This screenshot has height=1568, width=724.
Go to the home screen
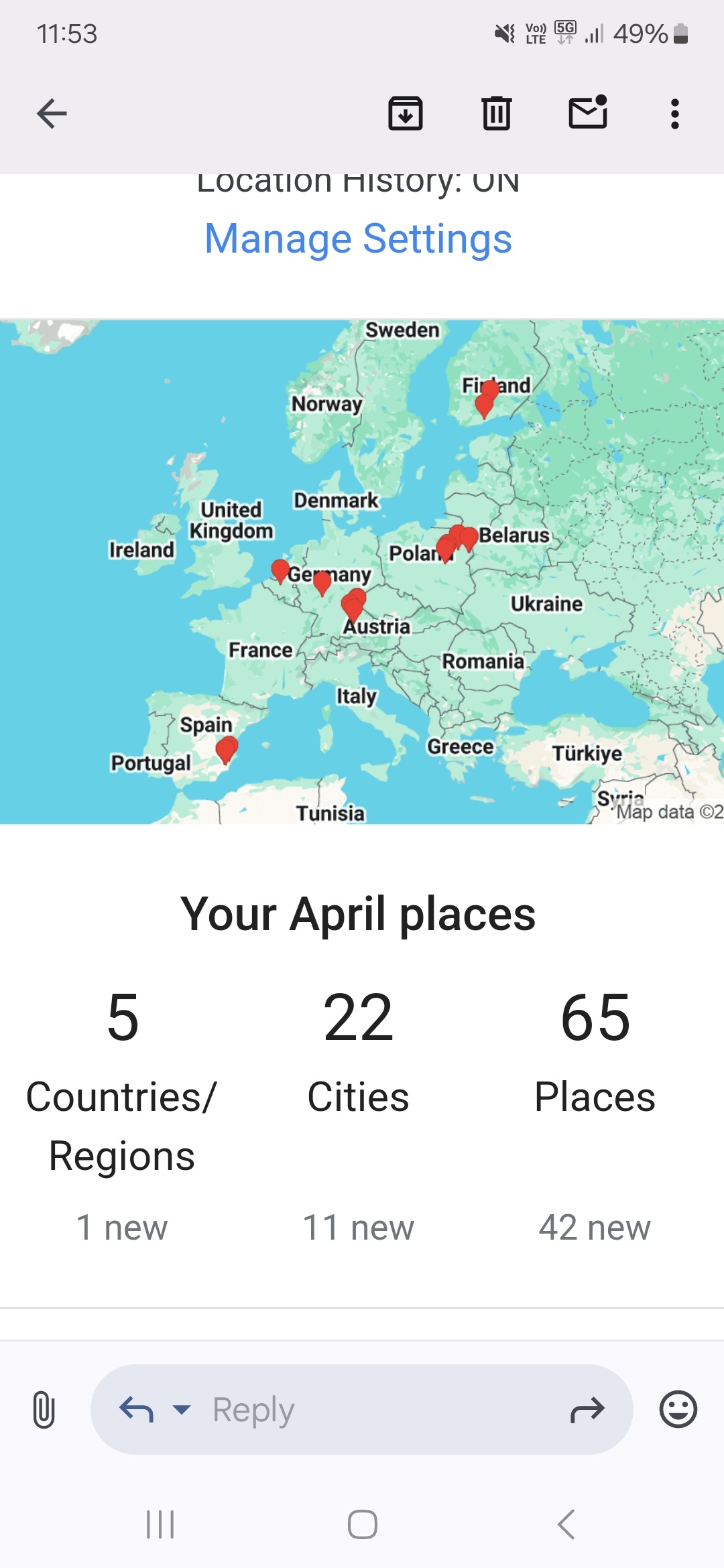click(362, 1524)
